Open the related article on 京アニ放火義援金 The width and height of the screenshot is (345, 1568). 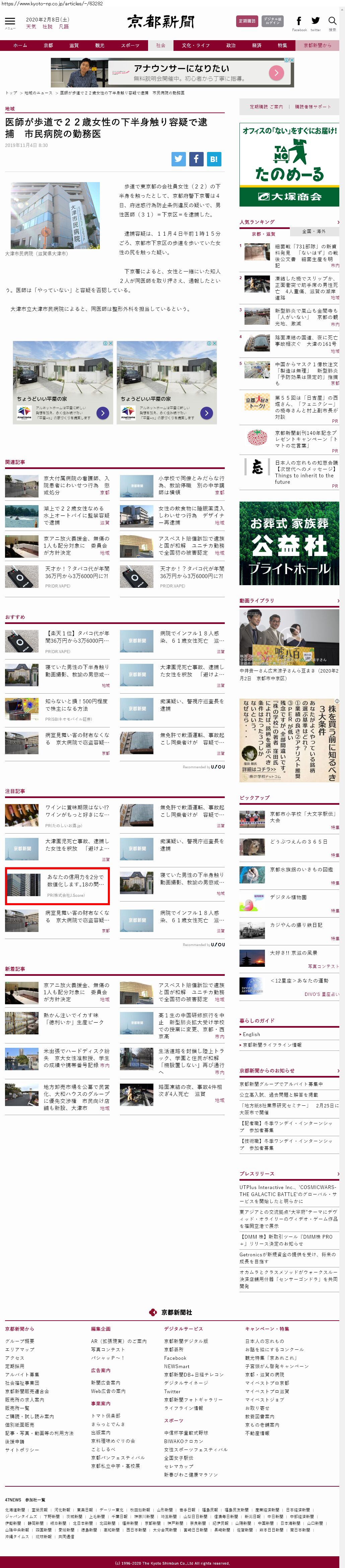point(76,542)
